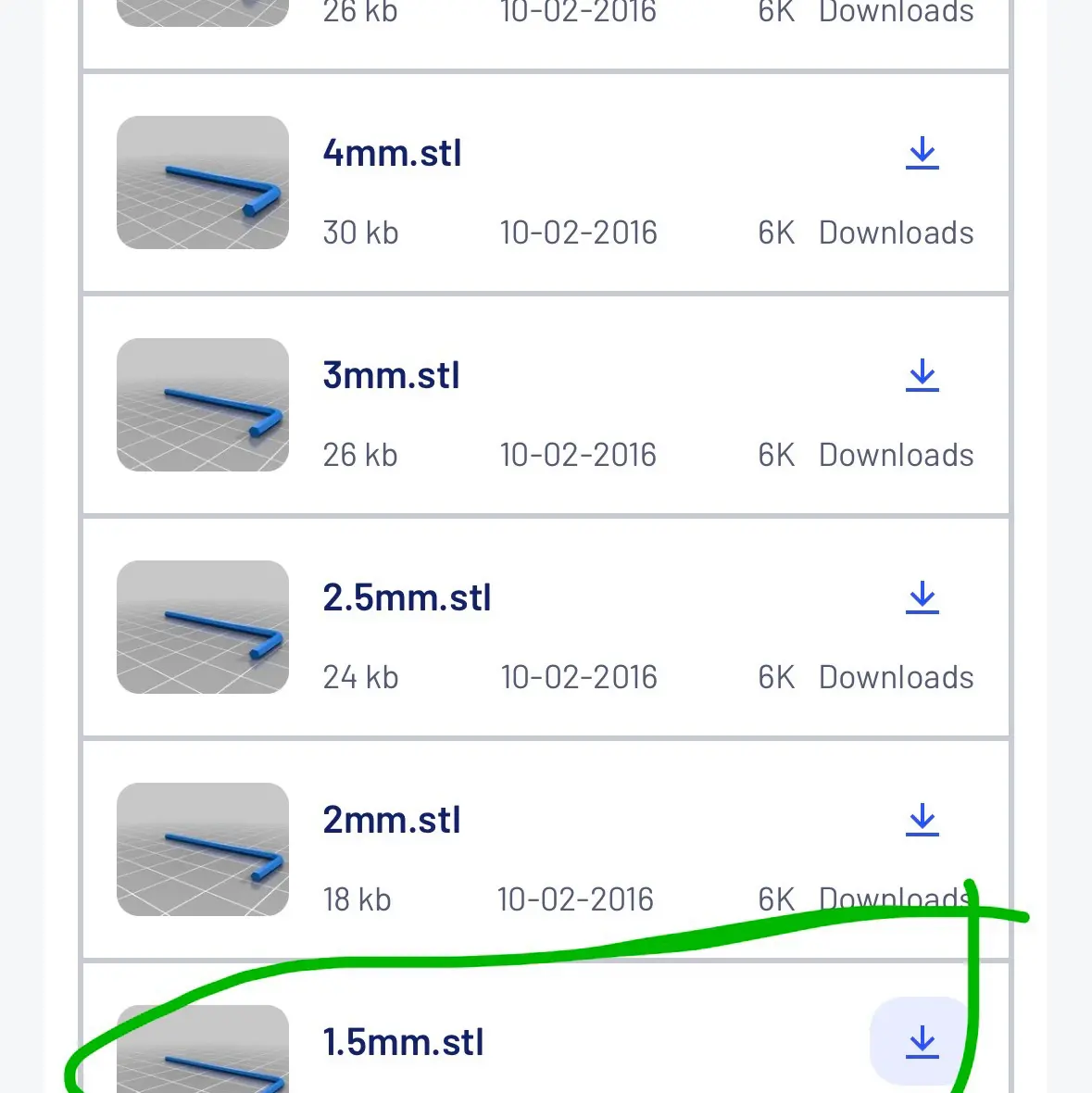Download the 2mm.stl file
Image resolution: width=1092 pixels, height=1093 pixels.
pos(922,820)
